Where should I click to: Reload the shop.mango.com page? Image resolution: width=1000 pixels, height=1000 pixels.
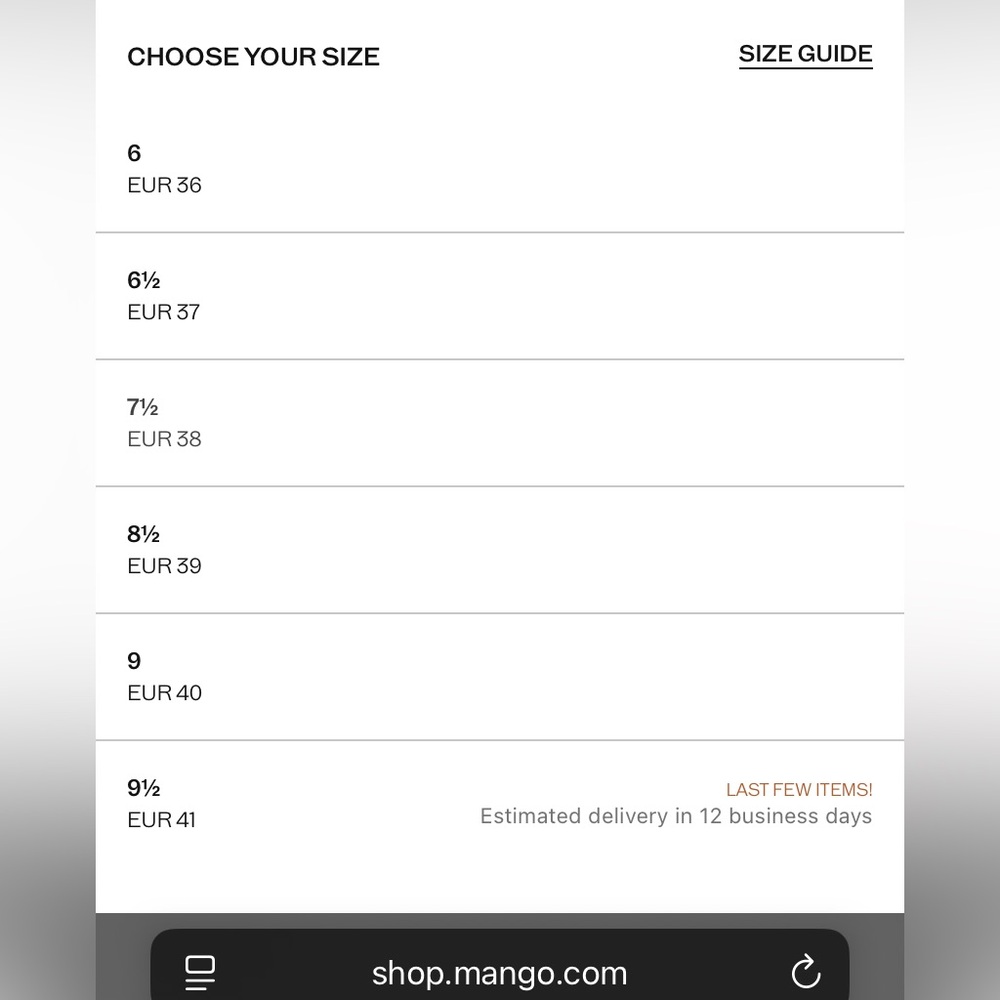pos(805,972)
